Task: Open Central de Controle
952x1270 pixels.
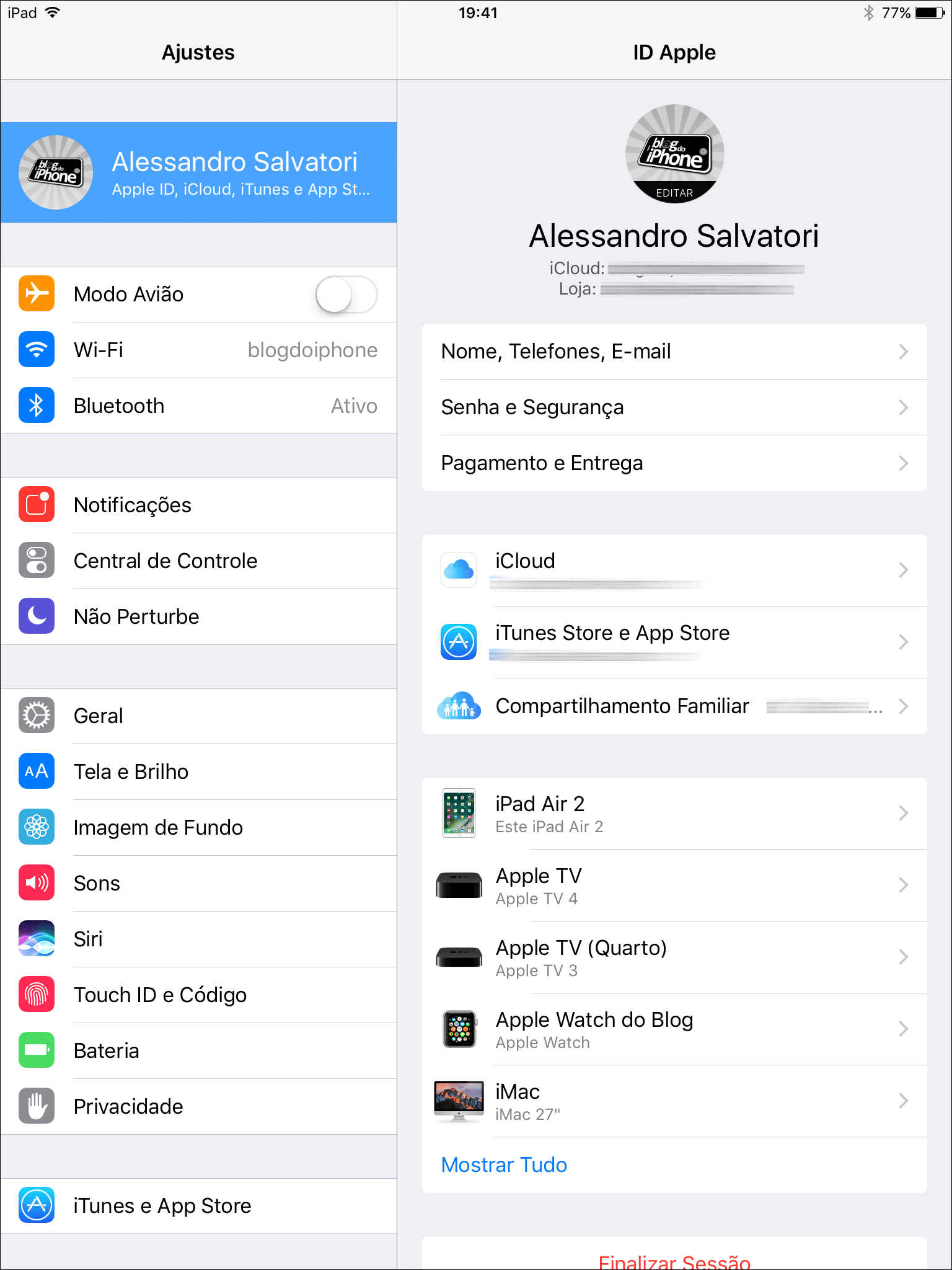Action: click(198, 561)
